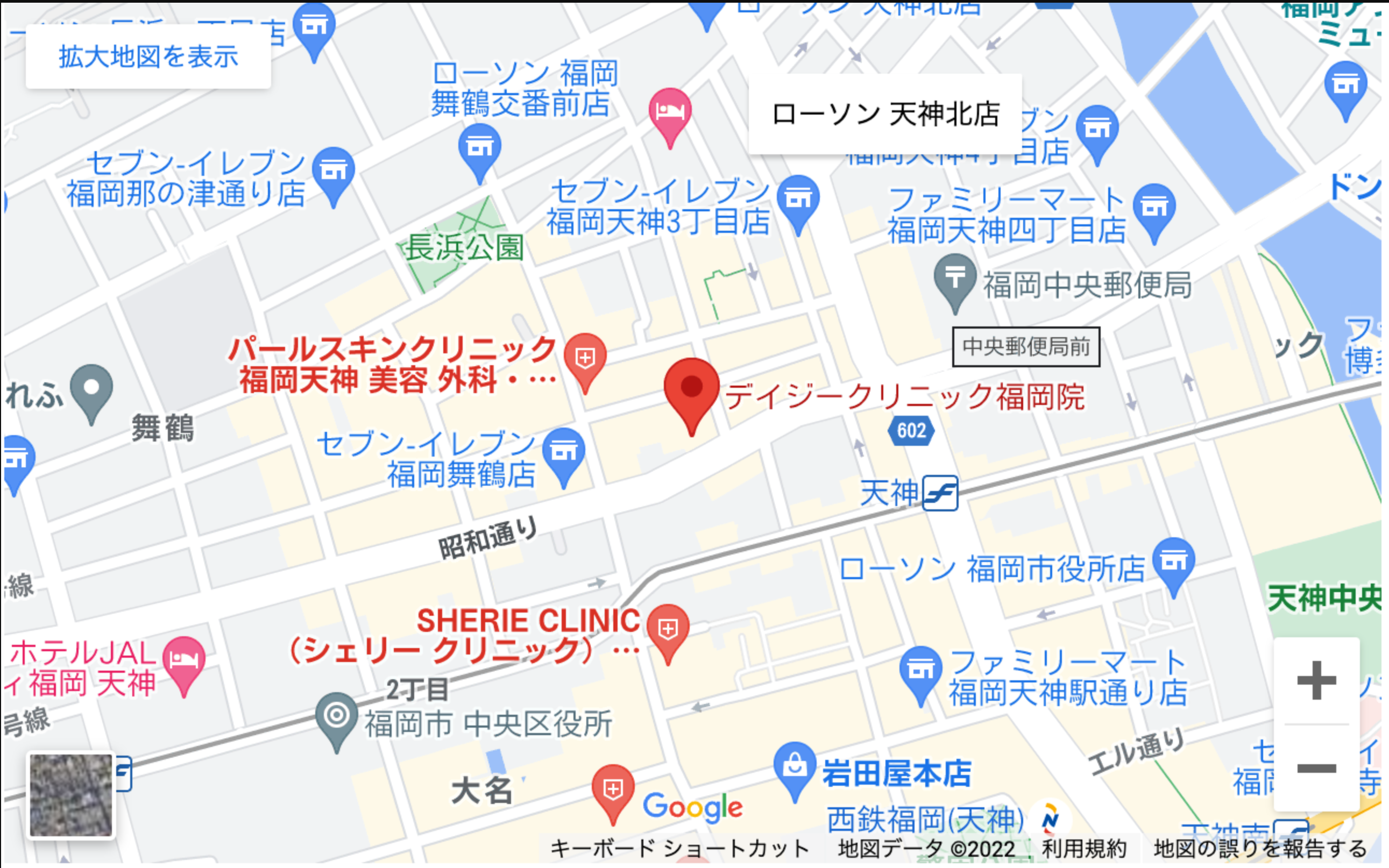This screenshot has height=868, width=1389.
Task: Switch to the satellite imagery thumbnail
Action: pyautogui.click(x=71, y=796)
